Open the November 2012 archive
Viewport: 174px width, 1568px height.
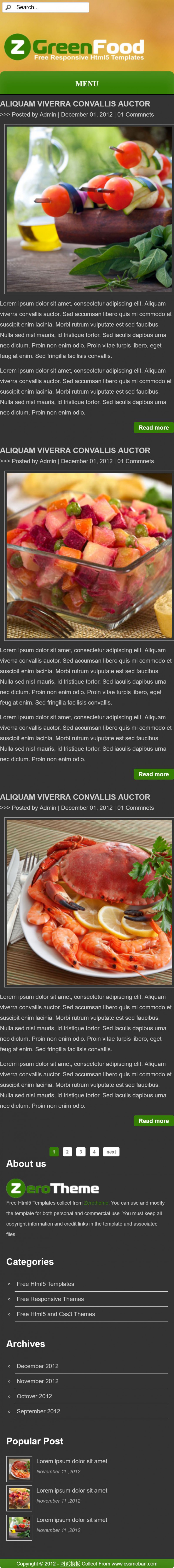click(x=38, y=1381)
